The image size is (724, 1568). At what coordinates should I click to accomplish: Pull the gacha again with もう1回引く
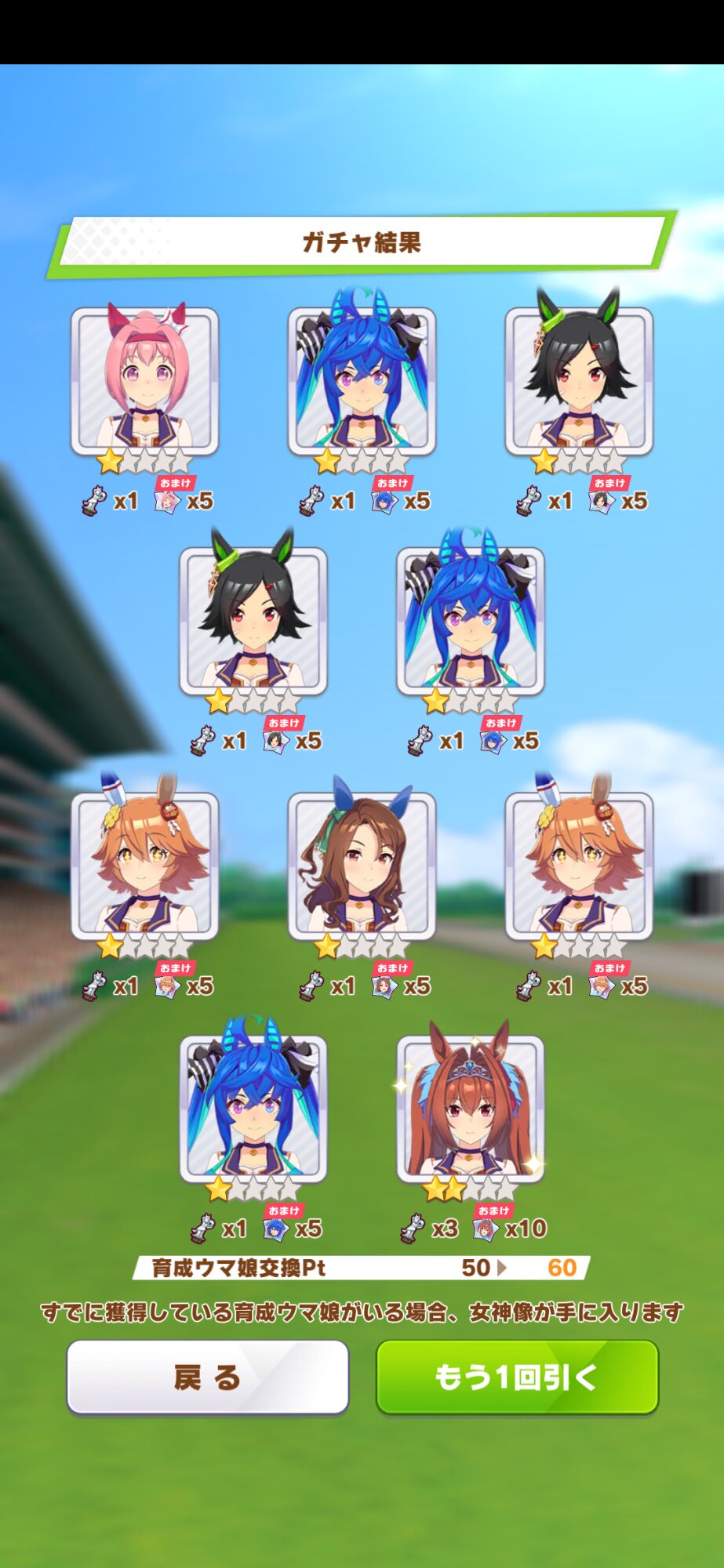[517, 1377]
